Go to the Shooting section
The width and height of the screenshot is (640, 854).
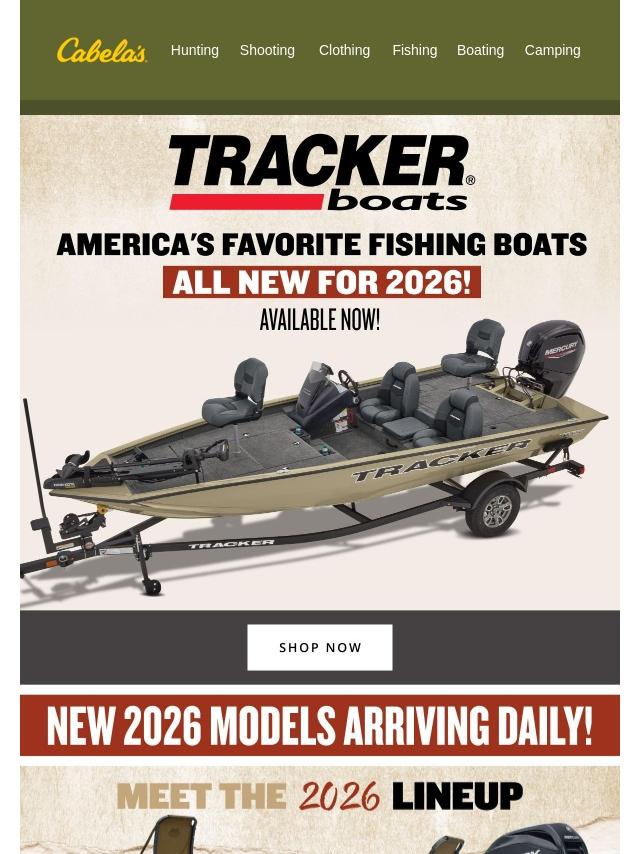267,50
